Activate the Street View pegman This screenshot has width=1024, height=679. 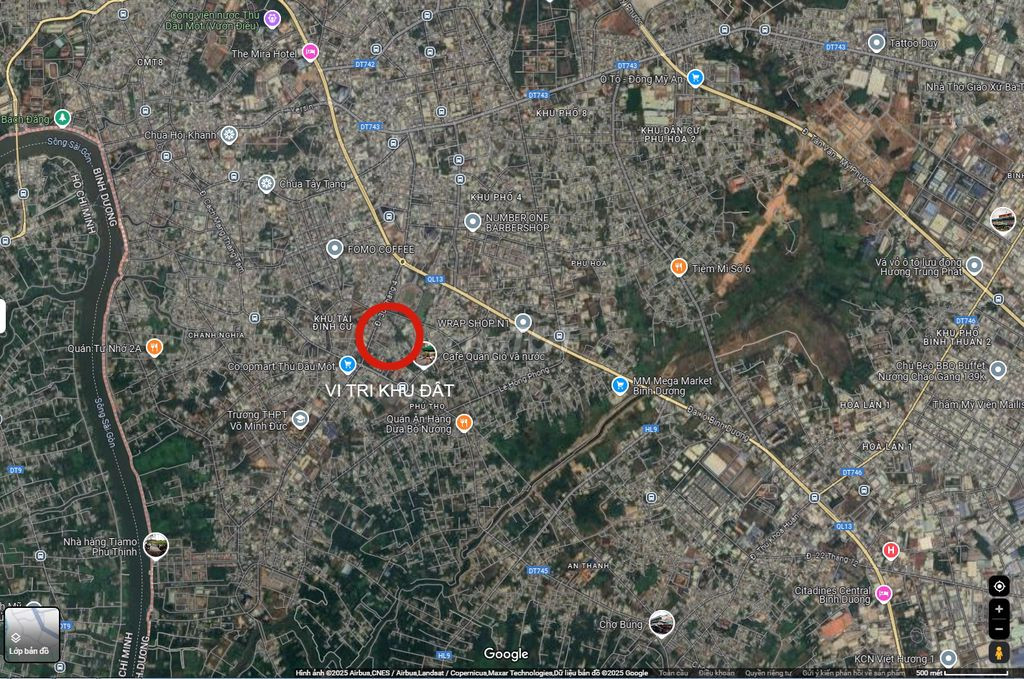(x=998, y=653)
